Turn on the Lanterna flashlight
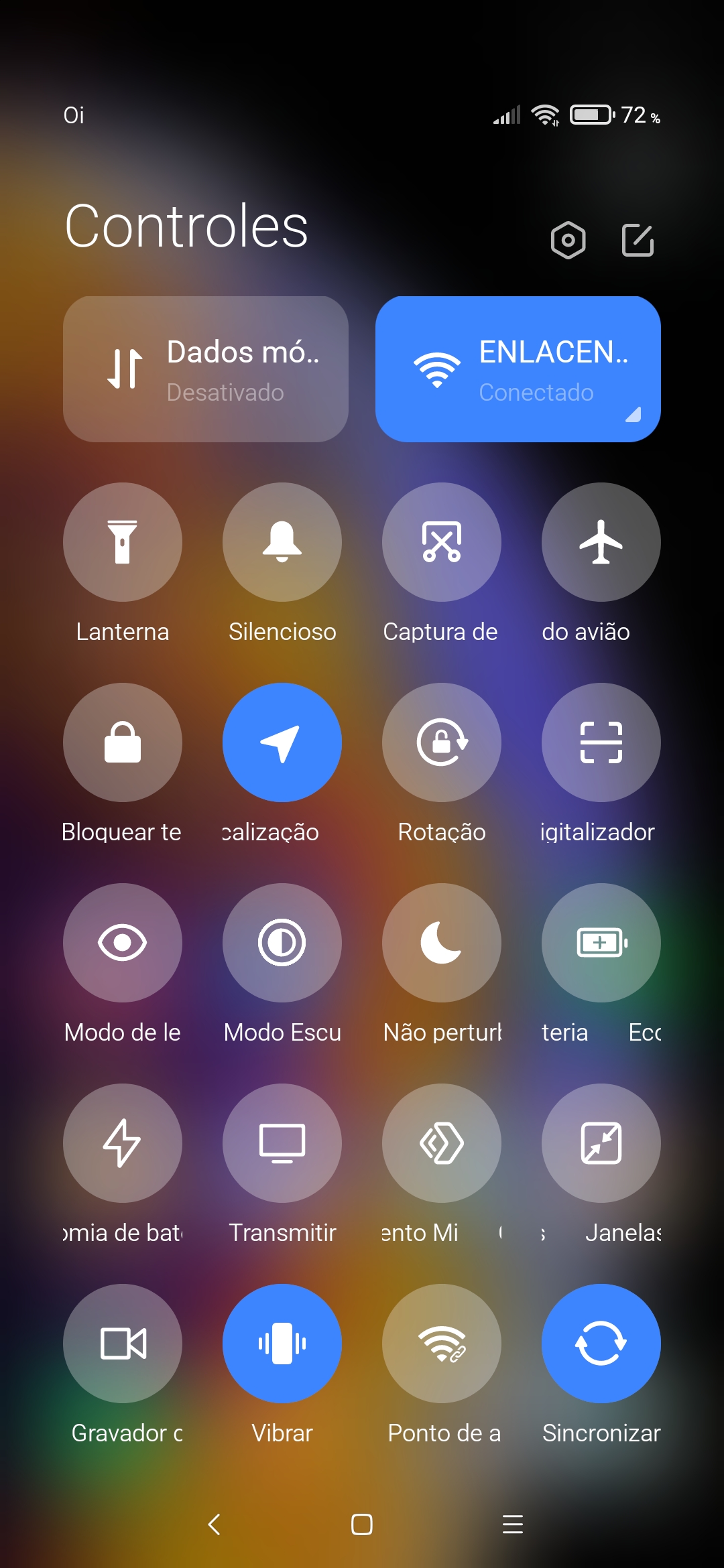 [x=123, y=542]
